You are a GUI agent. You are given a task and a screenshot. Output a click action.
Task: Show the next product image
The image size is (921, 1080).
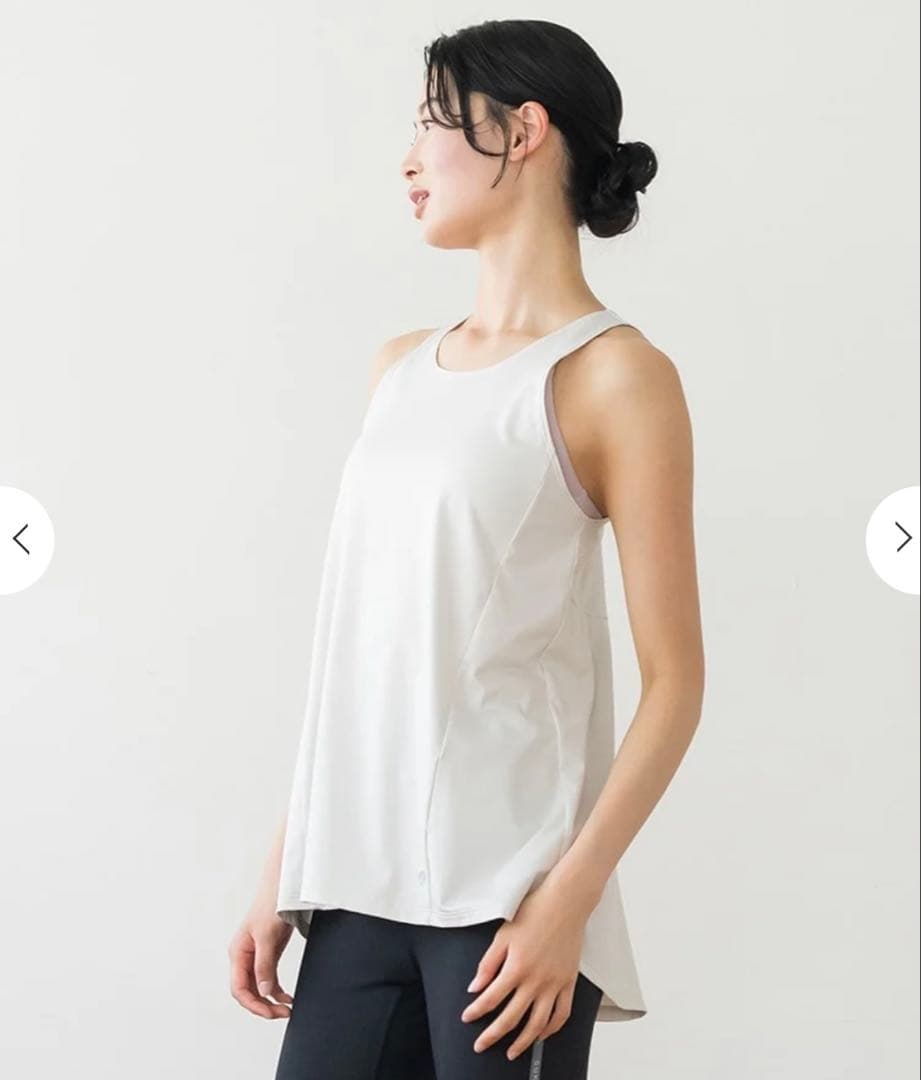coord(900,540)
